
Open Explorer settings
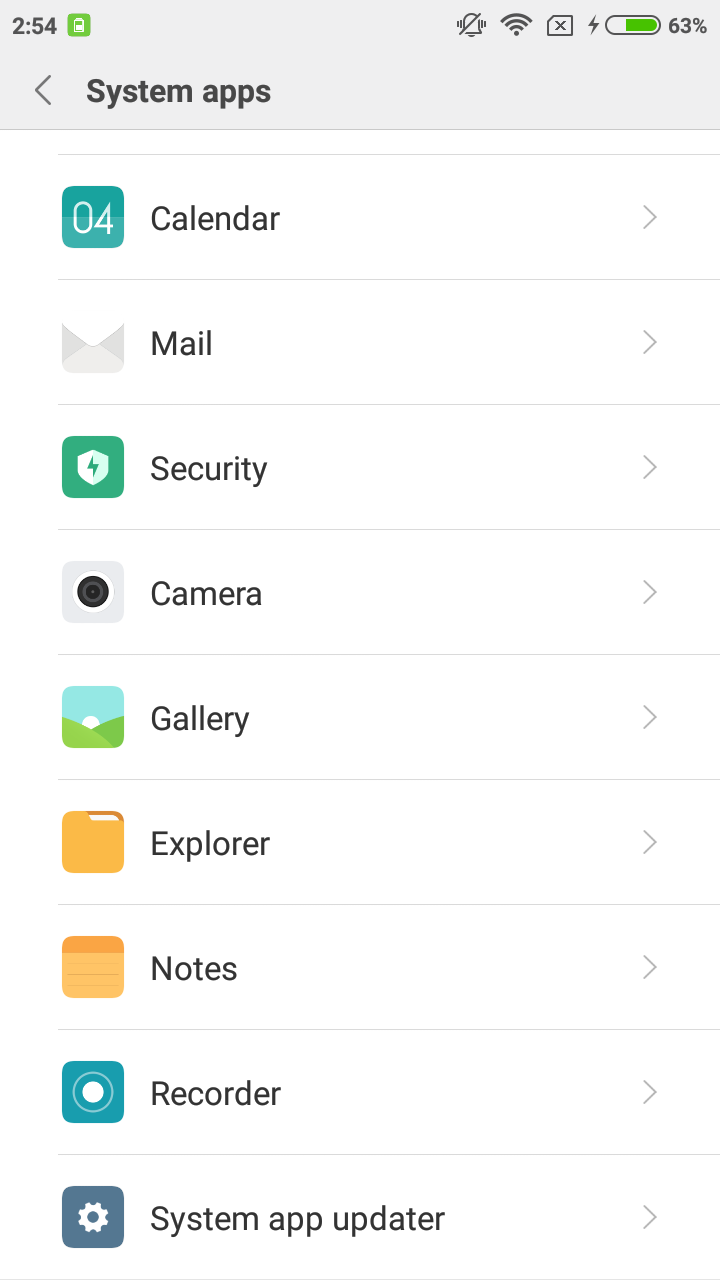(x=360, y=843)
